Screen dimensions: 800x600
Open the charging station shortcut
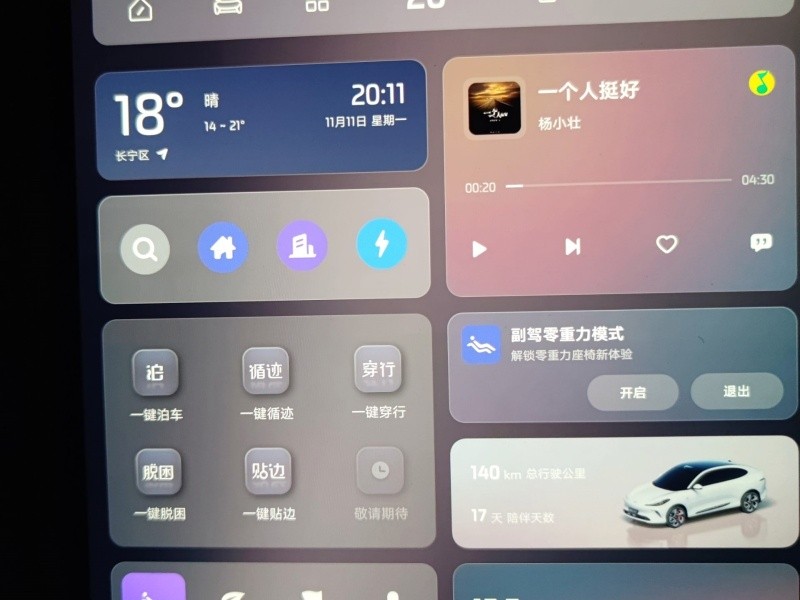(382, 243)
